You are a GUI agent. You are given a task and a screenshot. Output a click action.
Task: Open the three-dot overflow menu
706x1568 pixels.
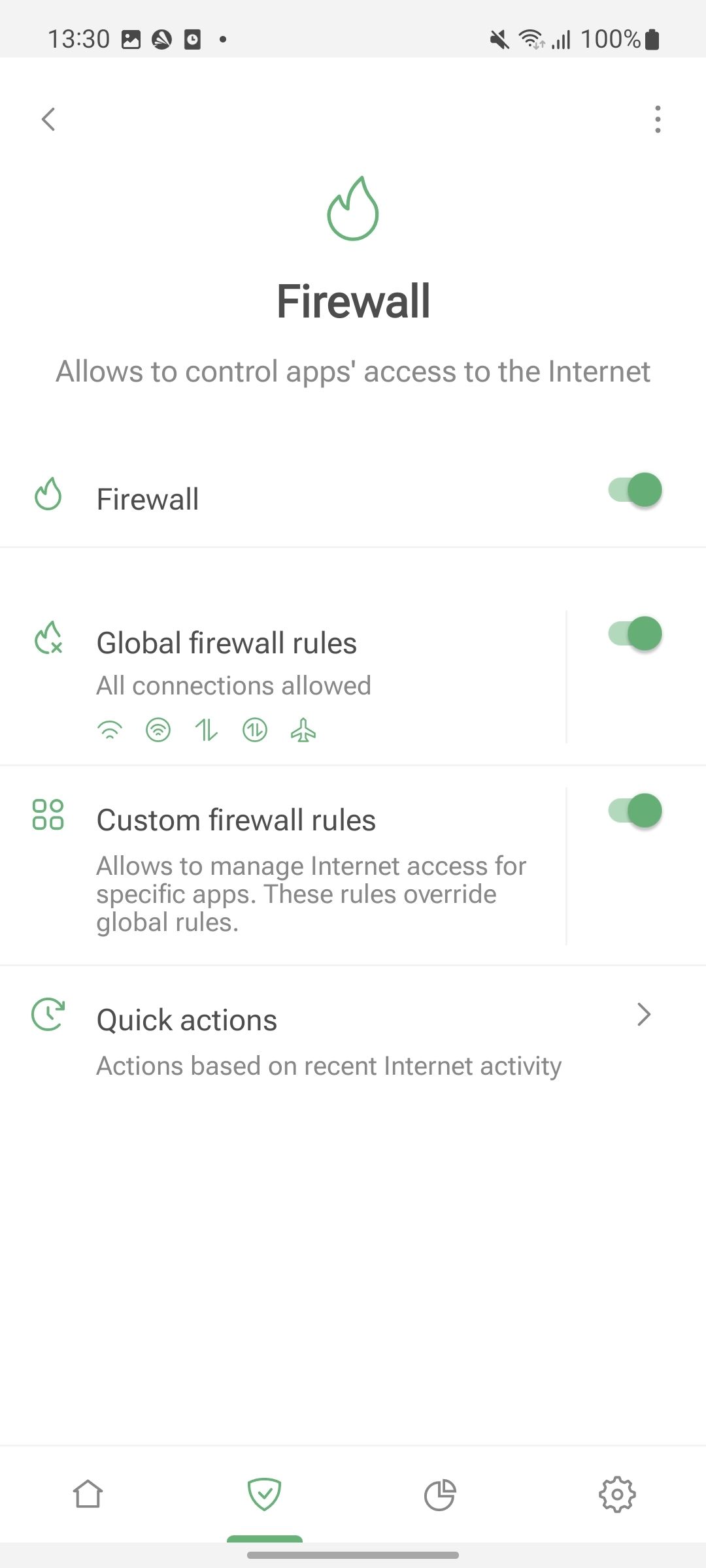[658, 119]
